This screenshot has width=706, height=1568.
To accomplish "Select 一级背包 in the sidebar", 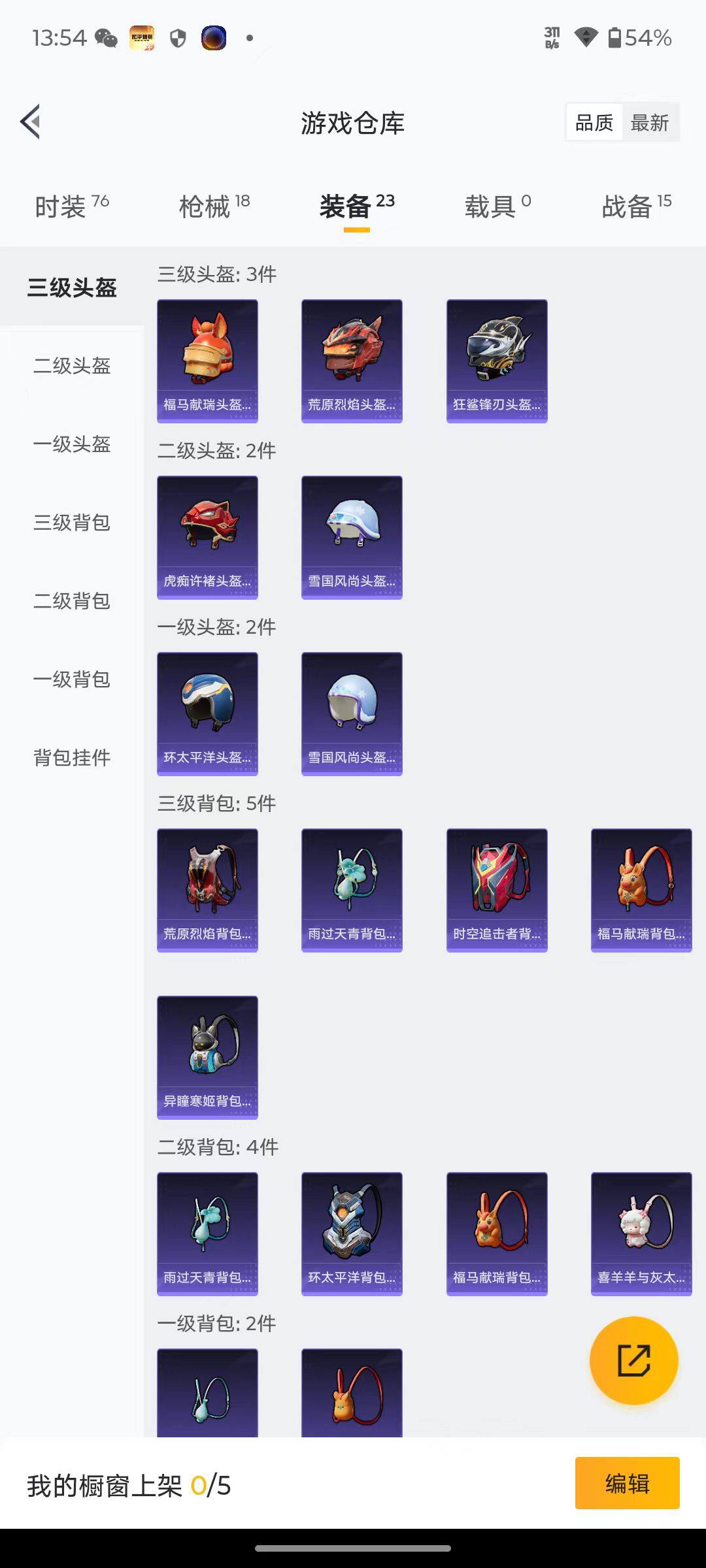I will point(72,679).
